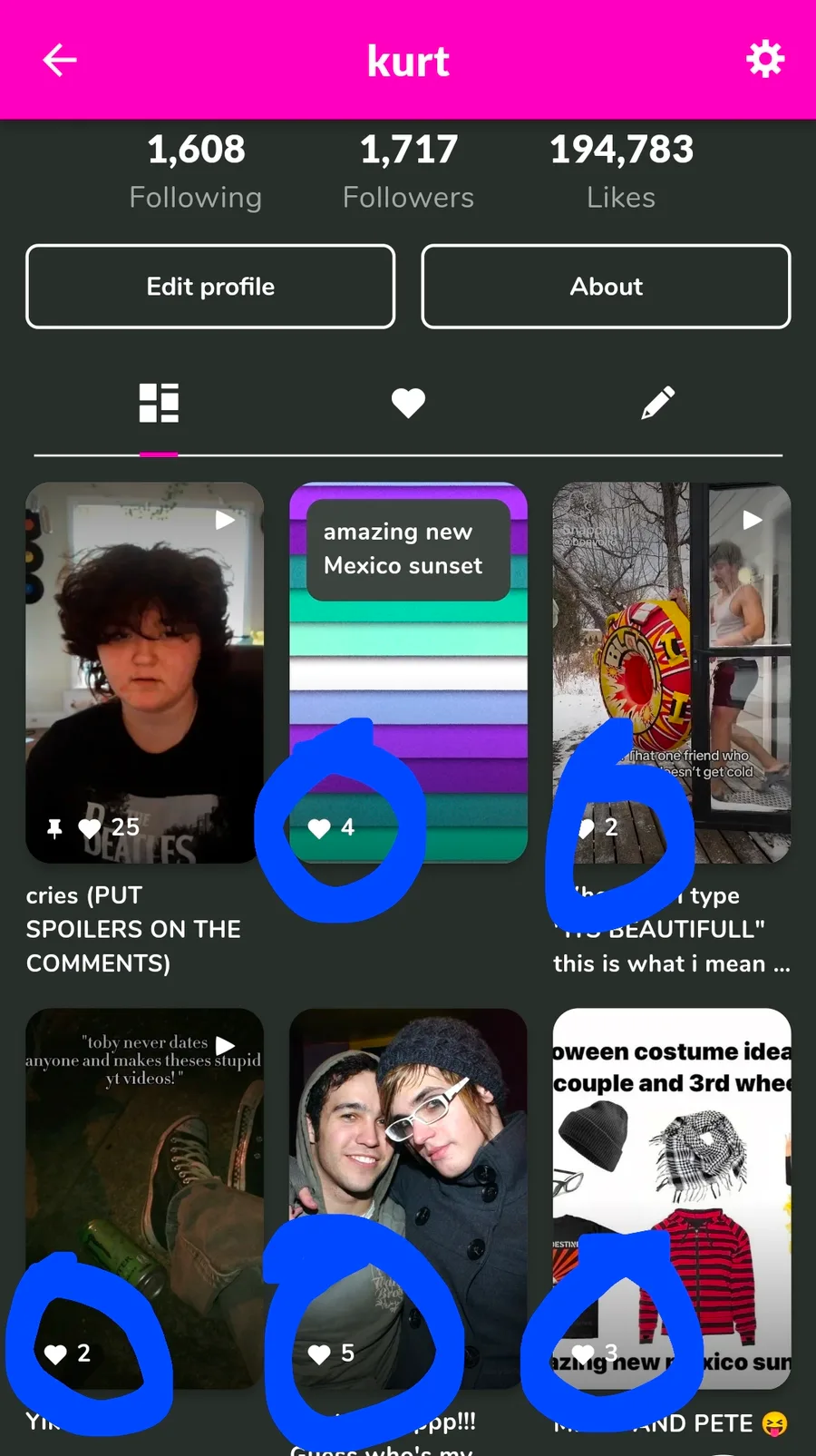View the Following list
The width and height of the screenshot is (816, 1456).
click(x=196, y=171)
